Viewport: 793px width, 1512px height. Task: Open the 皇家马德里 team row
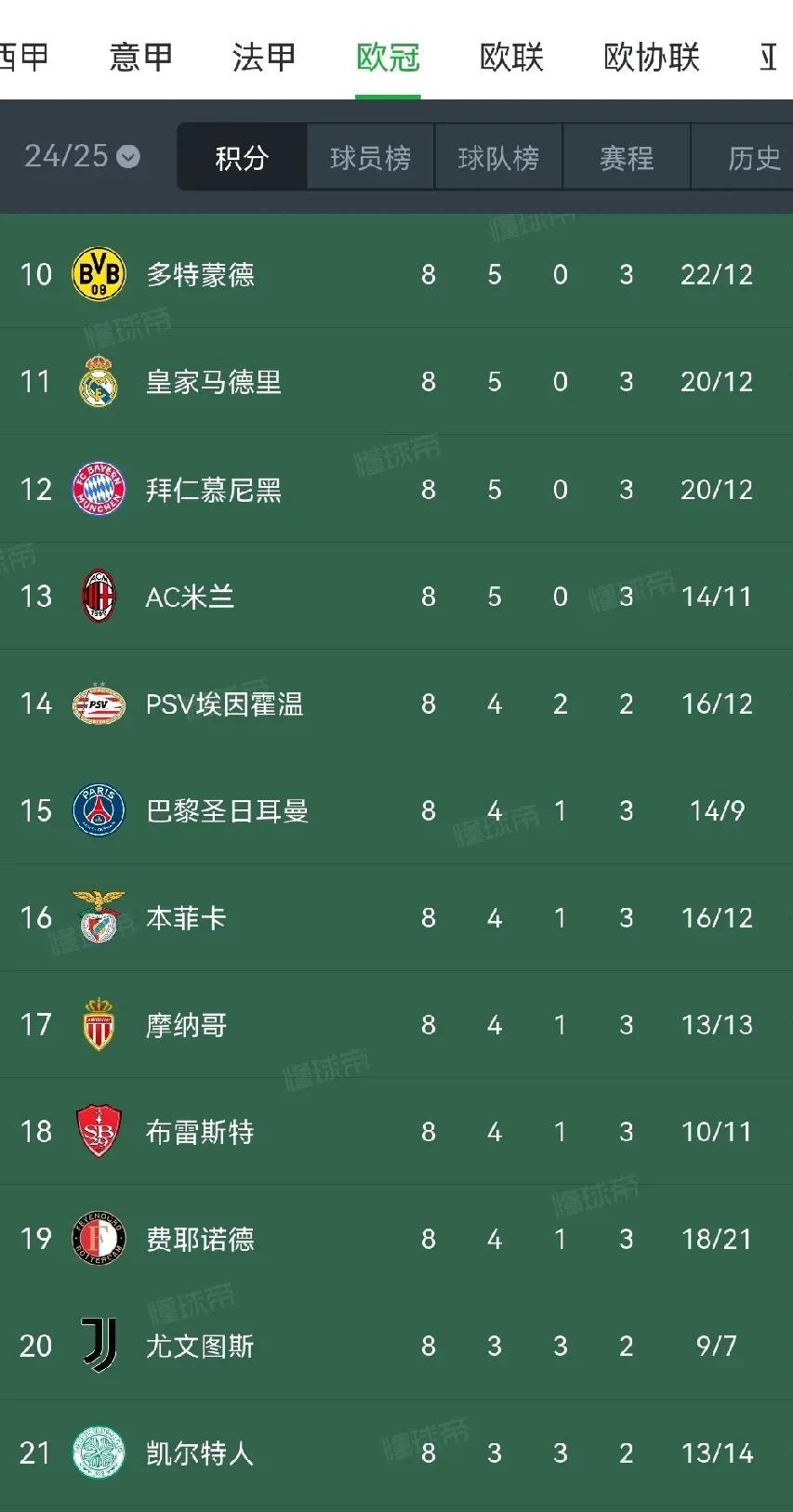213,382
